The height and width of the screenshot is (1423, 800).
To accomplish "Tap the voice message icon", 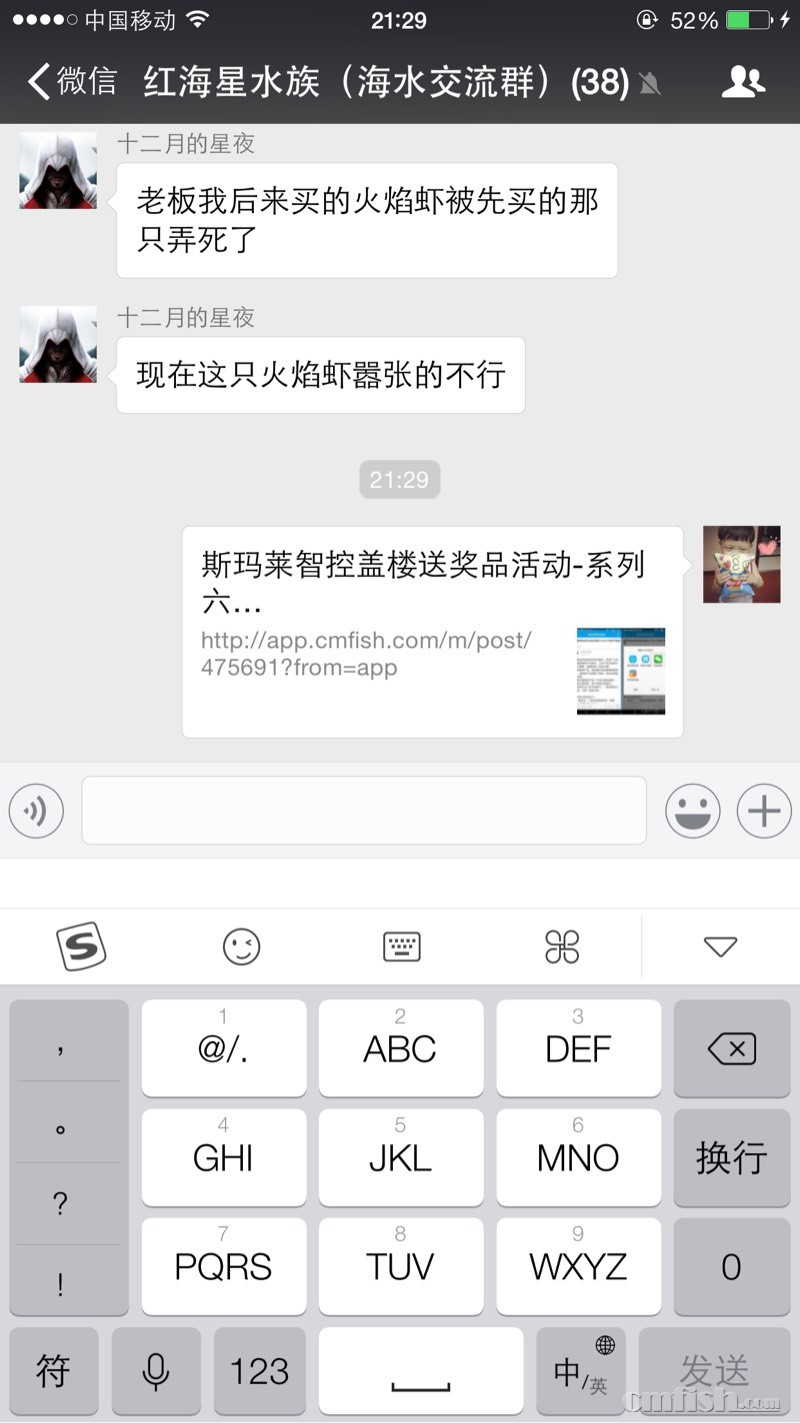I will (36, 810).
